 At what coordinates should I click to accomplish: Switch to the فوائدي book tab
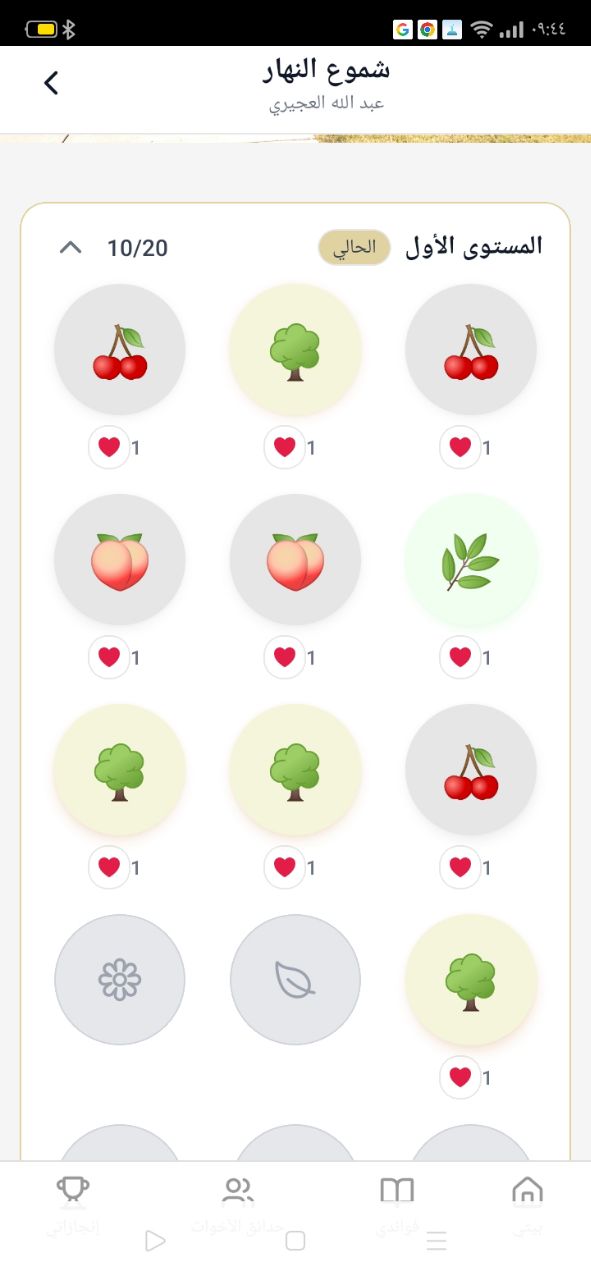[x=397, y=1207]
